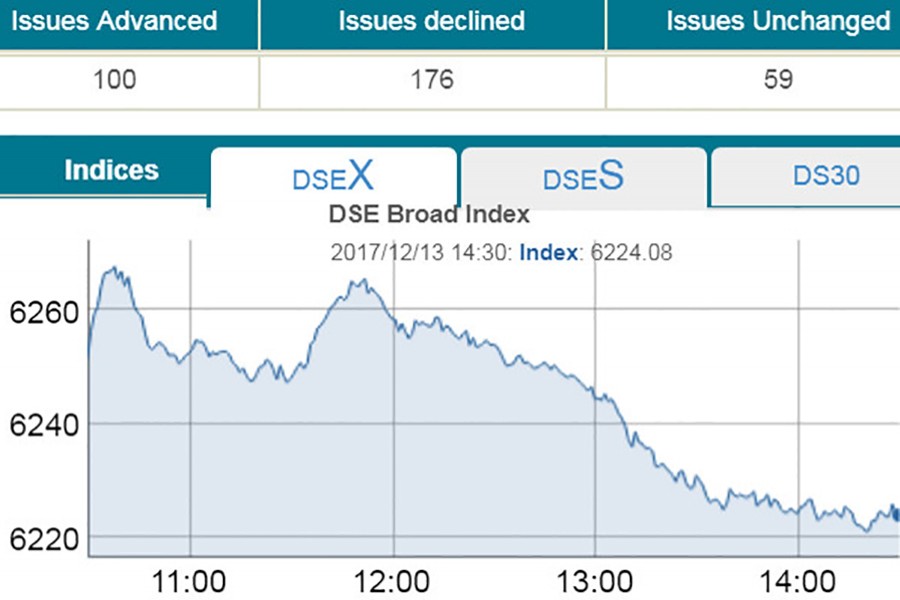Select the DSES index tab

[x=584, y=177]
